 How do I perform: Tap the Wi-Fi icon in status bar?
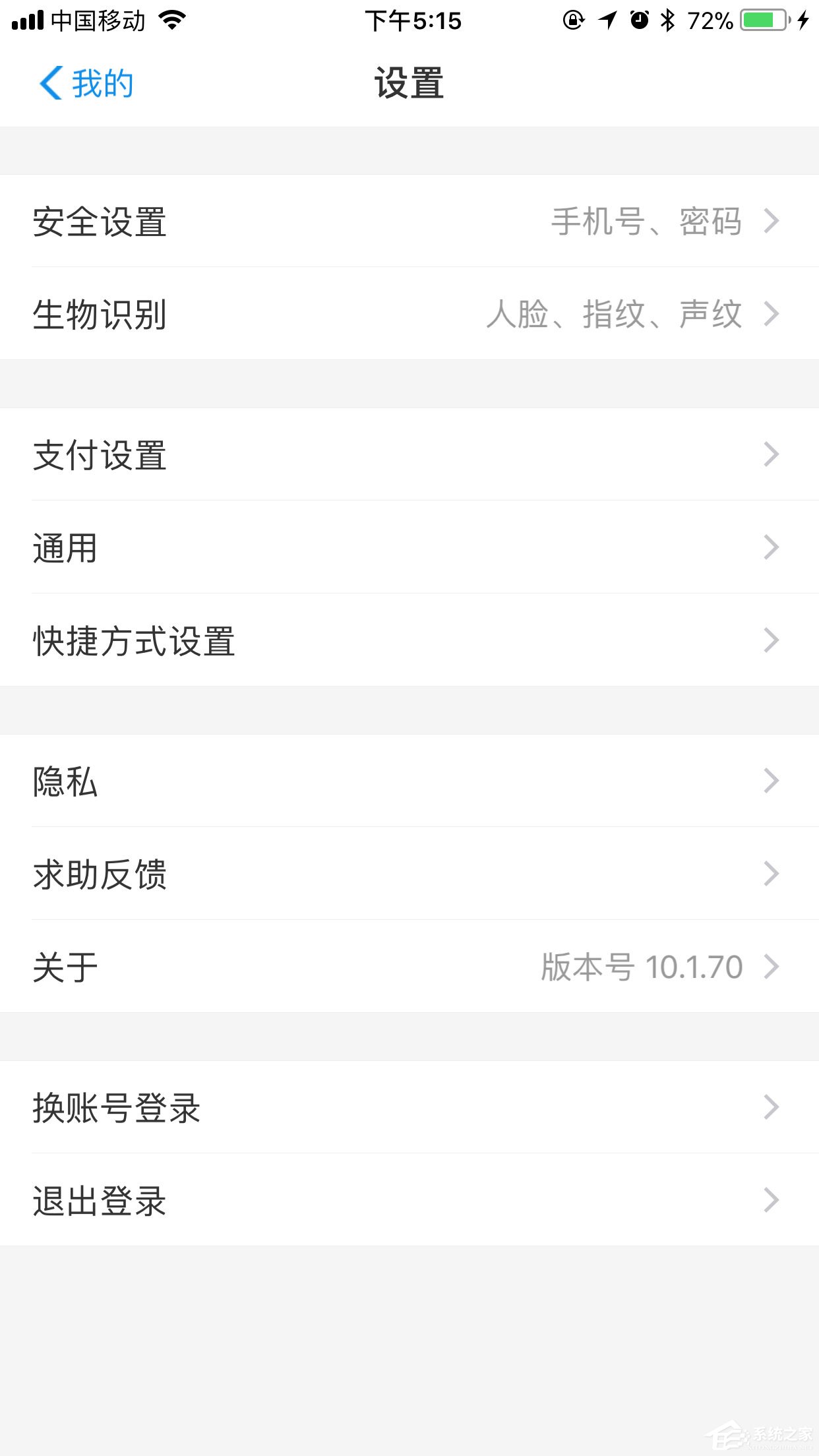coord(171,20)
